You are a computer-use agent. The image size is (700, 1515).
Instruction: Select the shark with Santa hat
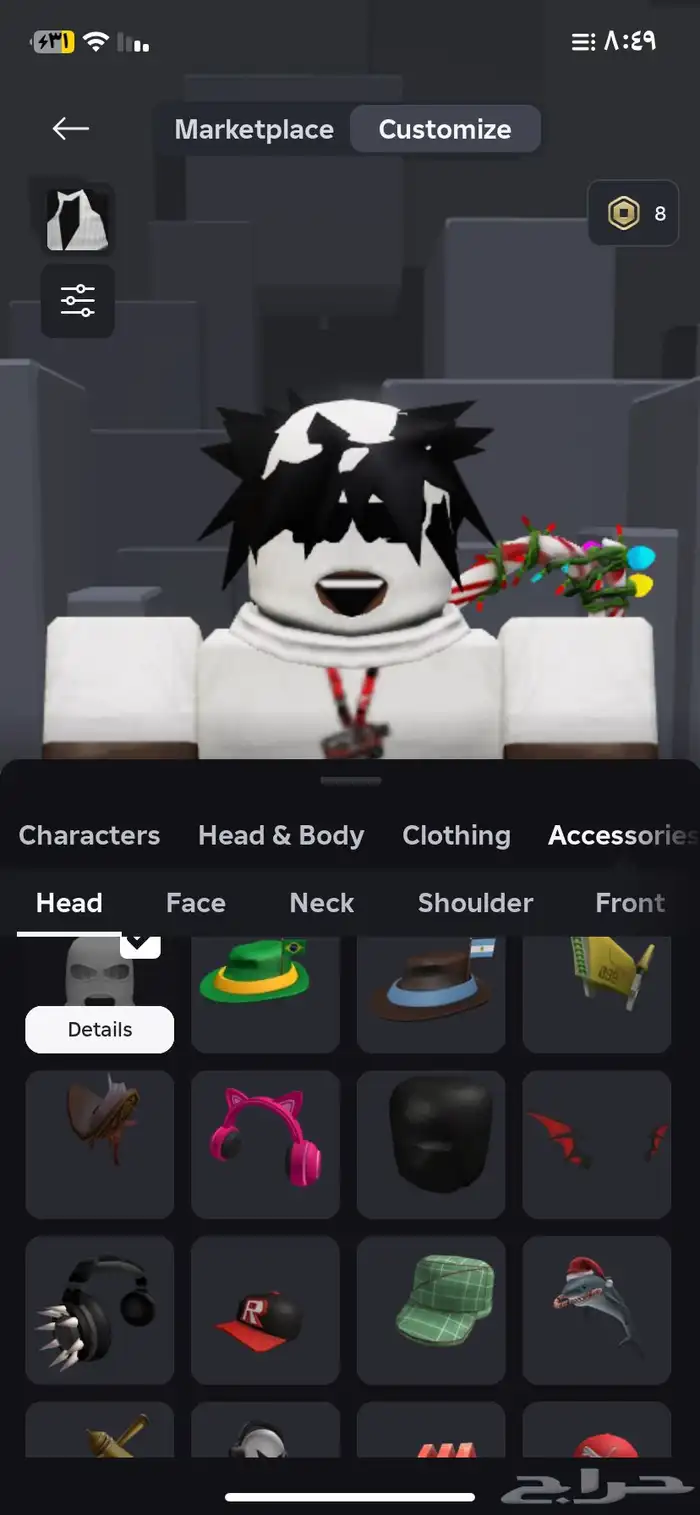click(x=597, y=1310)
